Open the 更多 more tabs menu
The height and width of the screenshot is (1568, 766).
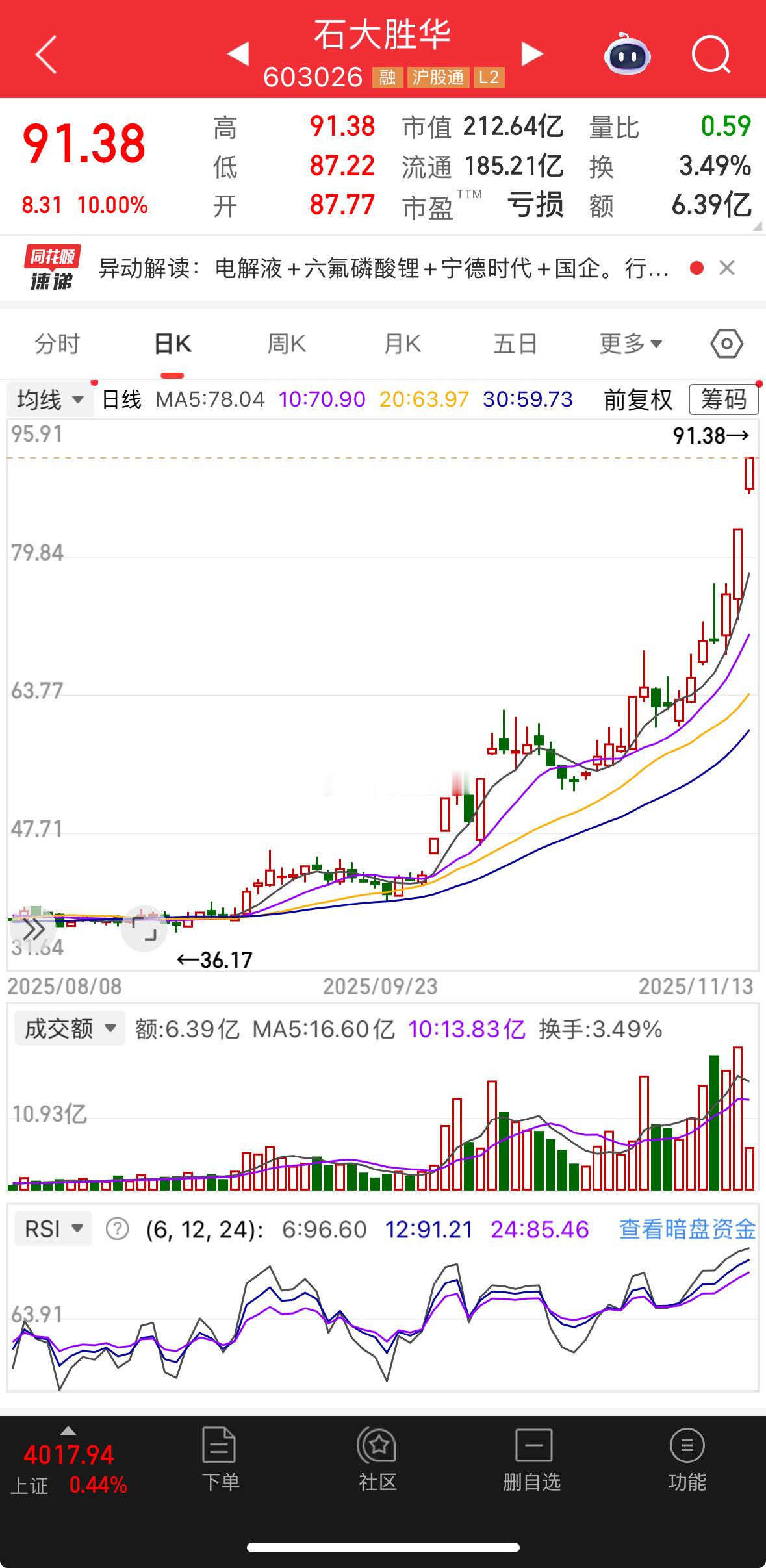pyautogui.click(x=628, y=344)
